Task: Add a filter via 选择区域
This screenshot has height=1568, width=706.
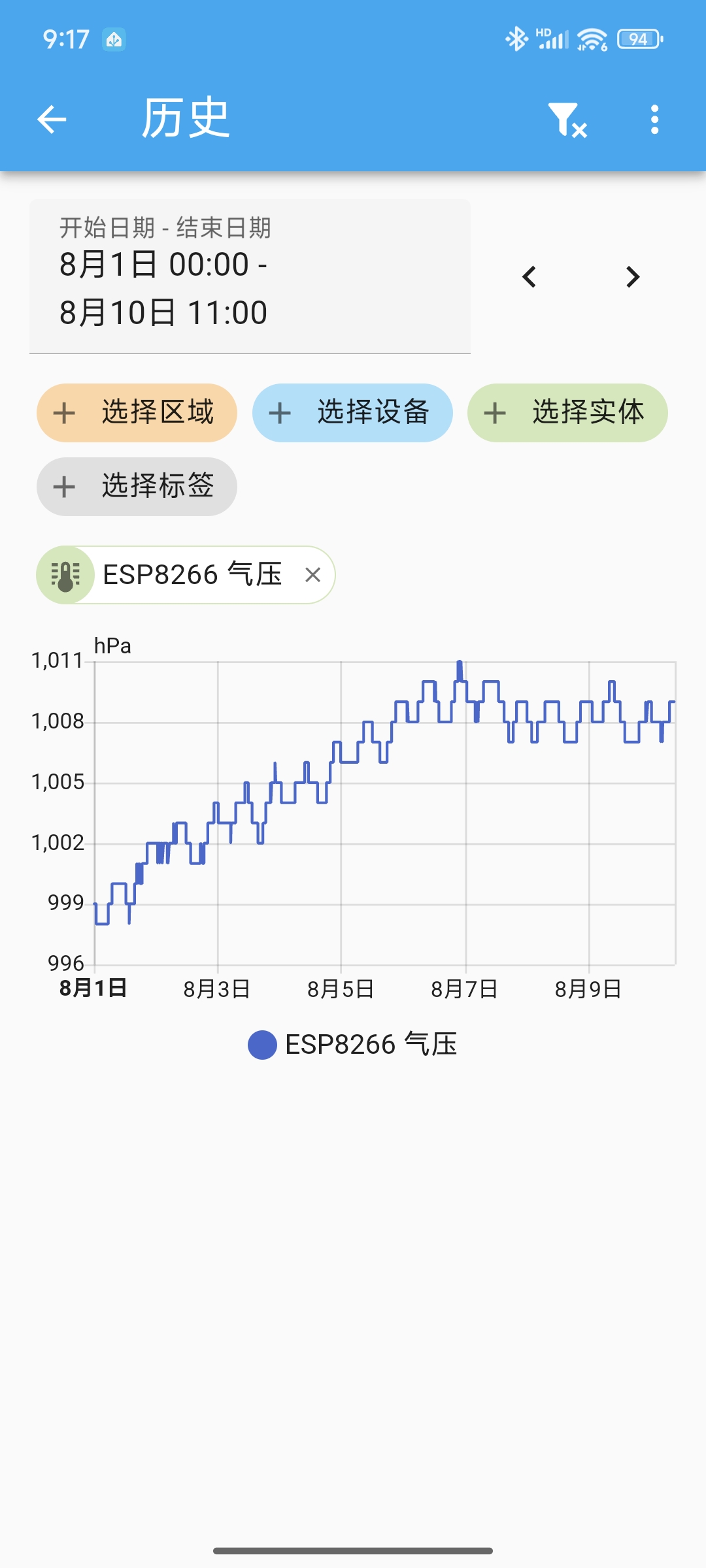Action: (137, 413)
